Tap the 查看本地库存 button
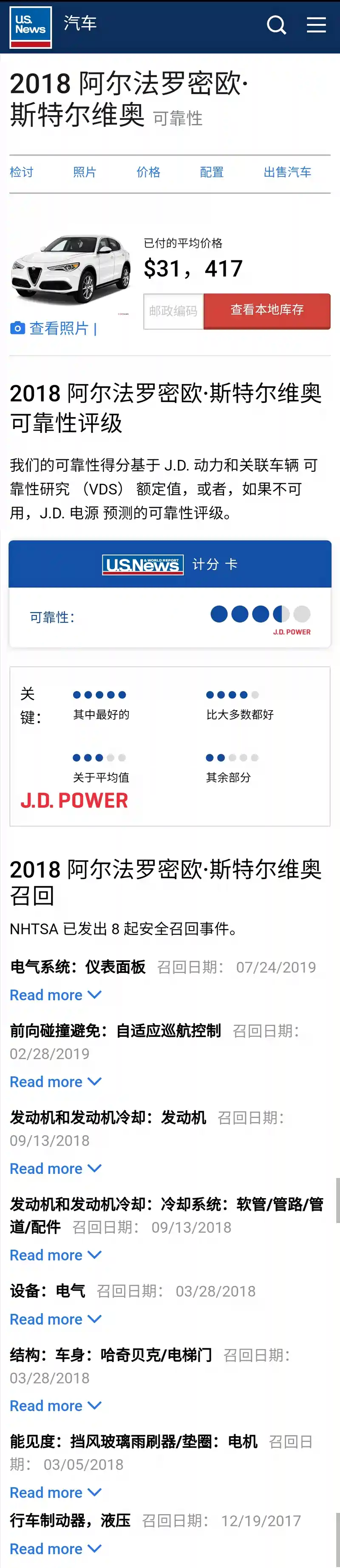Image resolution: width=340 pixels, height=1568 pixels. pos(267,310)
